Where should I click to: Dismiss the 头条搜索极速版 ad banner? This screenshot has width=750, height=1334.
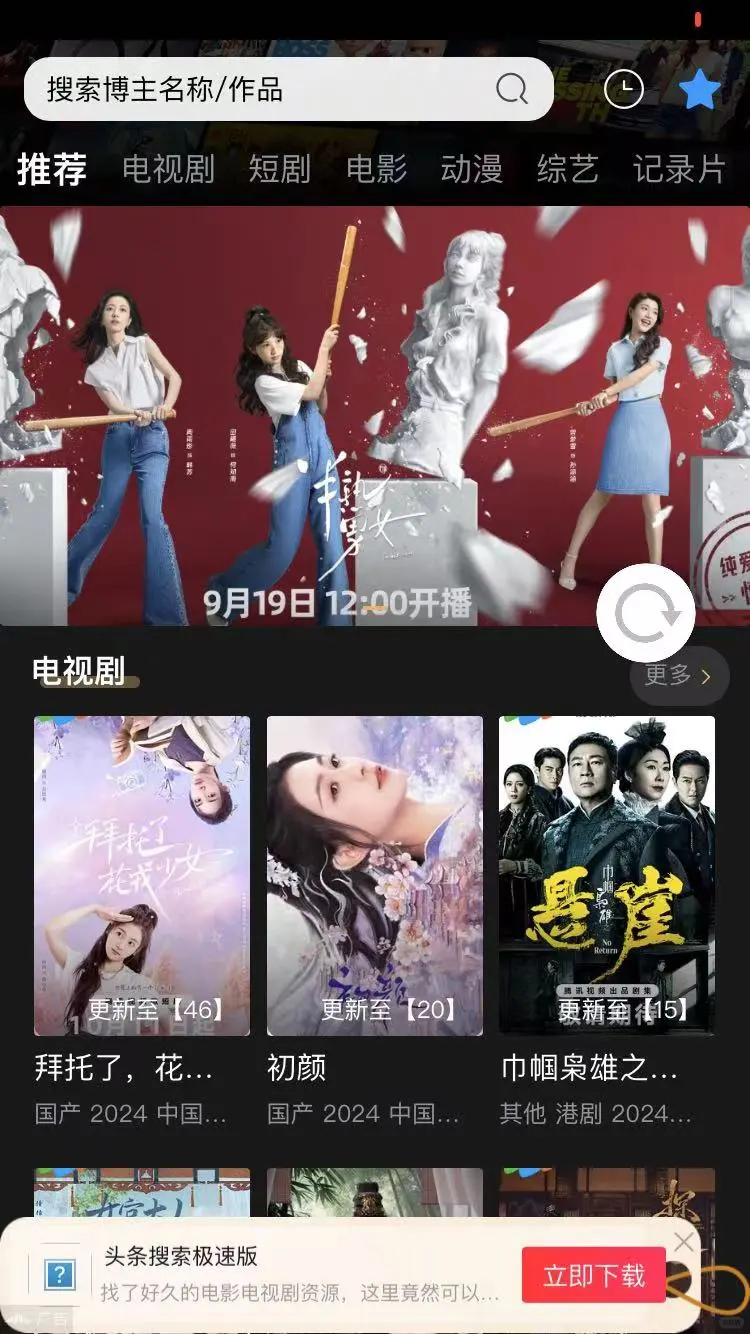pos(684,1242)
